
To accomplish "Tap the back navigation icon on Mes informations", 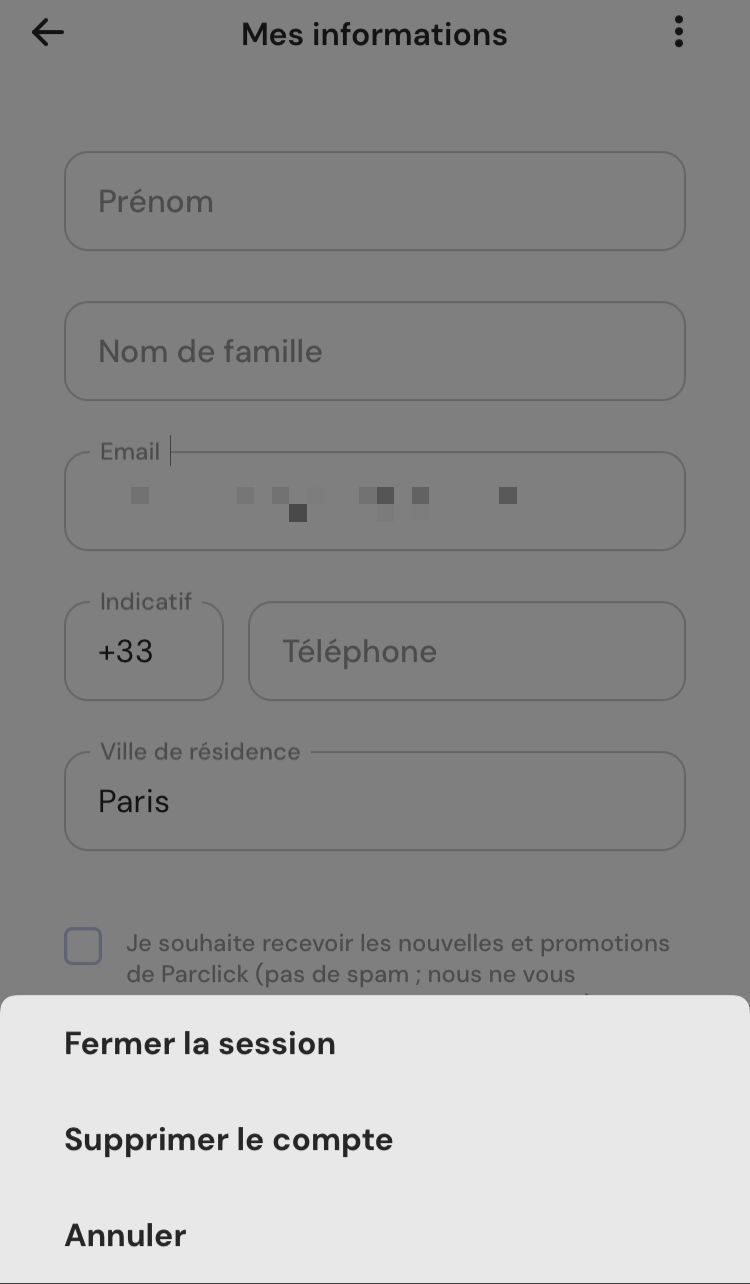I will coord(47,32).
